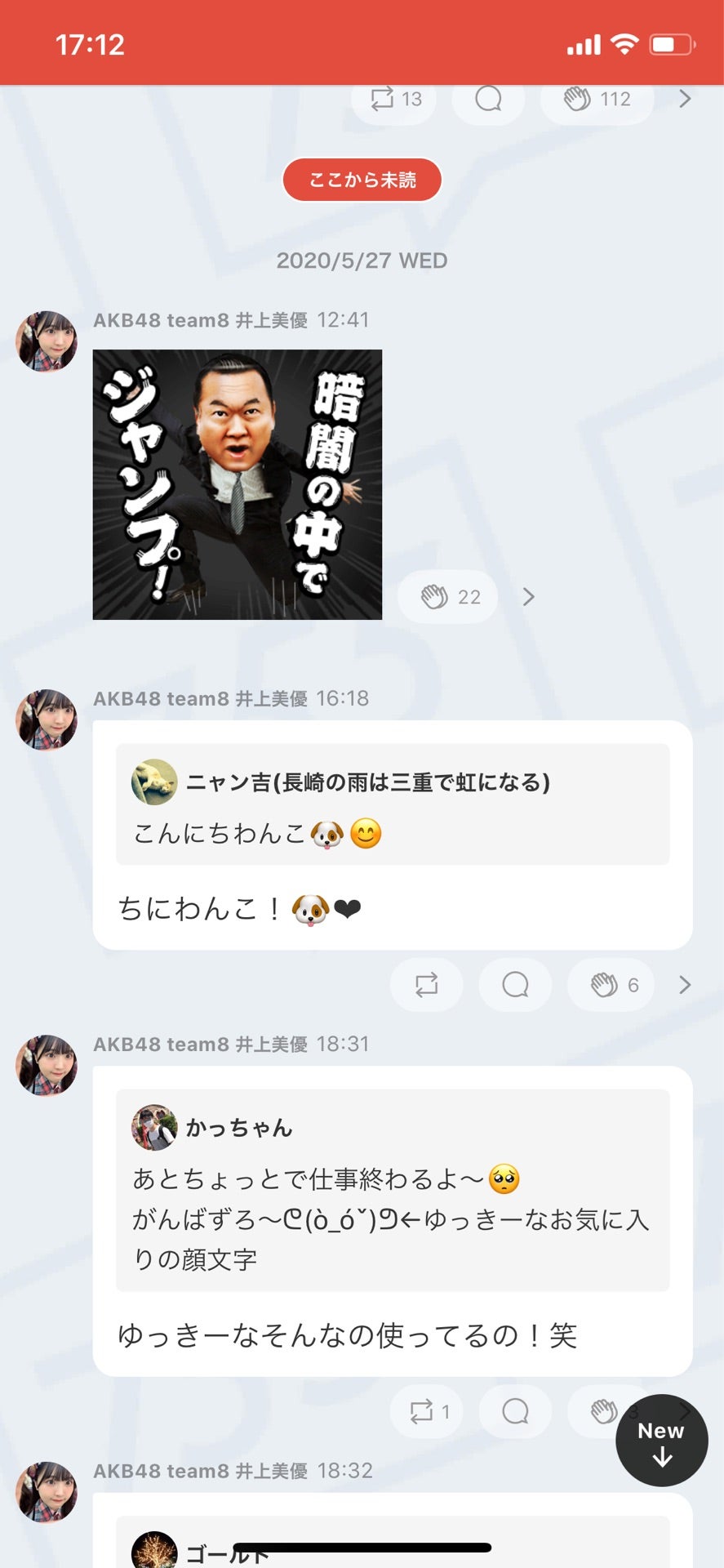Viewport: 724px width, 1568px height.
Task: Open details via chevron next to 22 claps
Action: tap(529, 597)
